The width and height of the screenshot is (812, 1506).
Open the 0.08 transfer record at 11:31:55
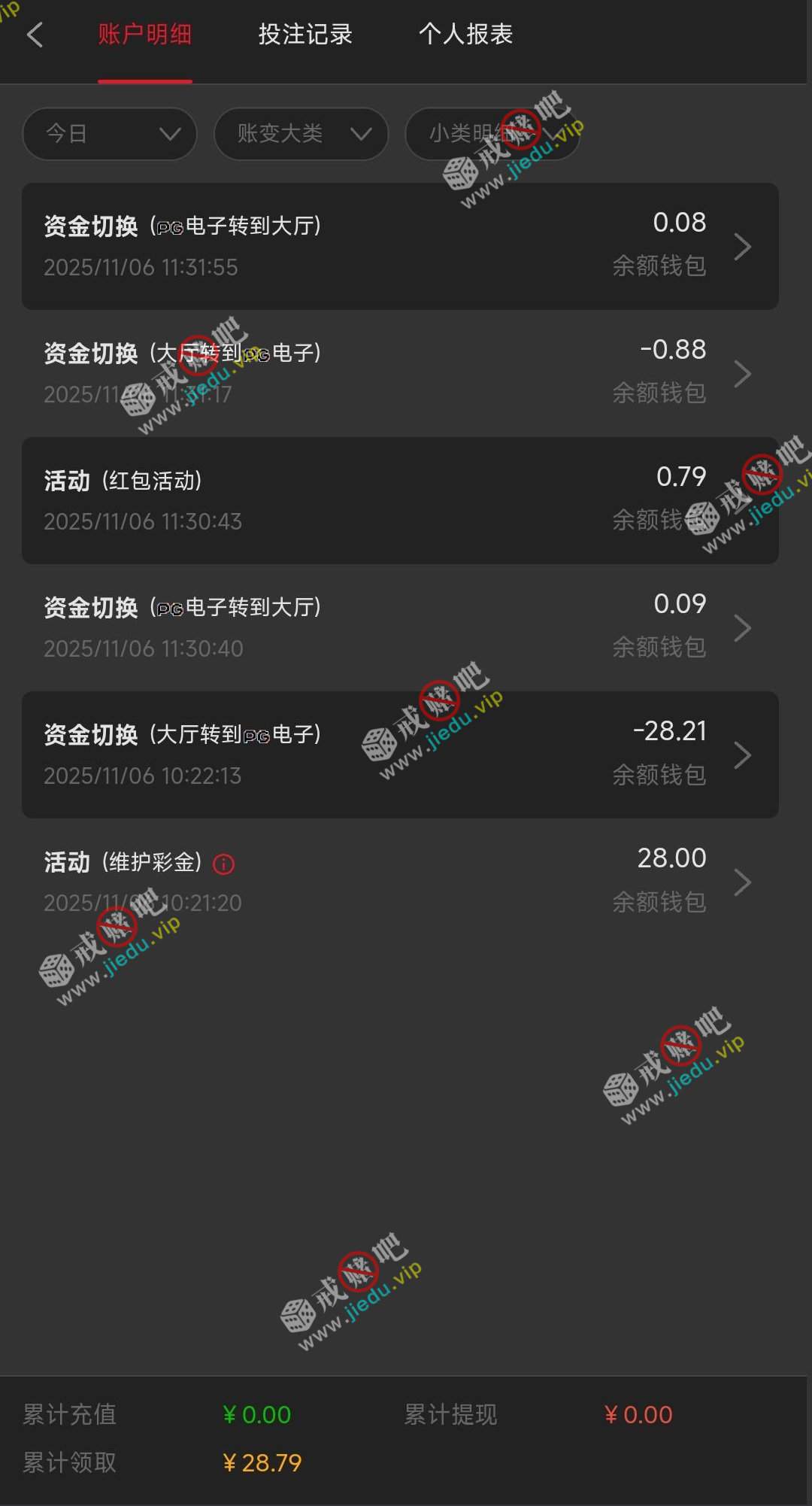click(x=400, y=246)
